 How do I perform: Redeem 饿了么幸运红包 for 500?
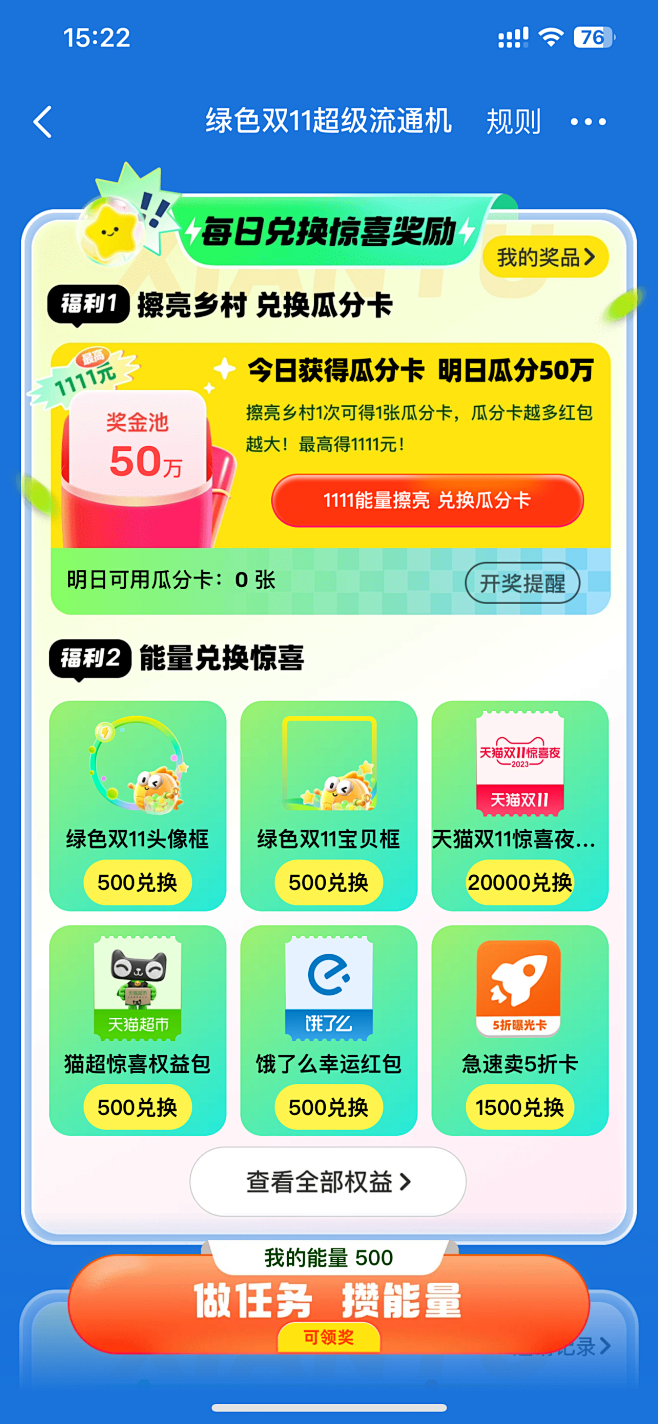328,1107
